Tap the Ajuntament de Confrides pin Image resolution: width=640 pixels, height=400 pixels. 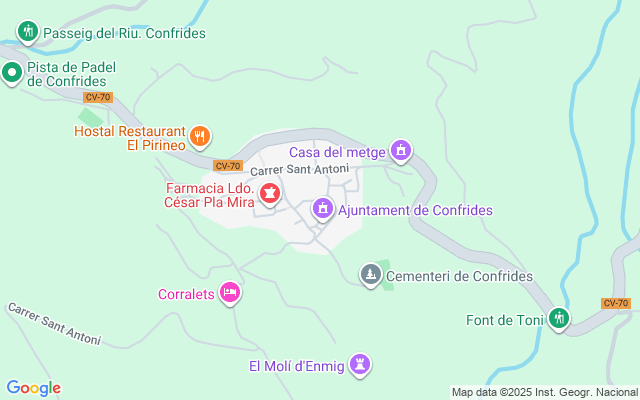(x=322, y=209)
